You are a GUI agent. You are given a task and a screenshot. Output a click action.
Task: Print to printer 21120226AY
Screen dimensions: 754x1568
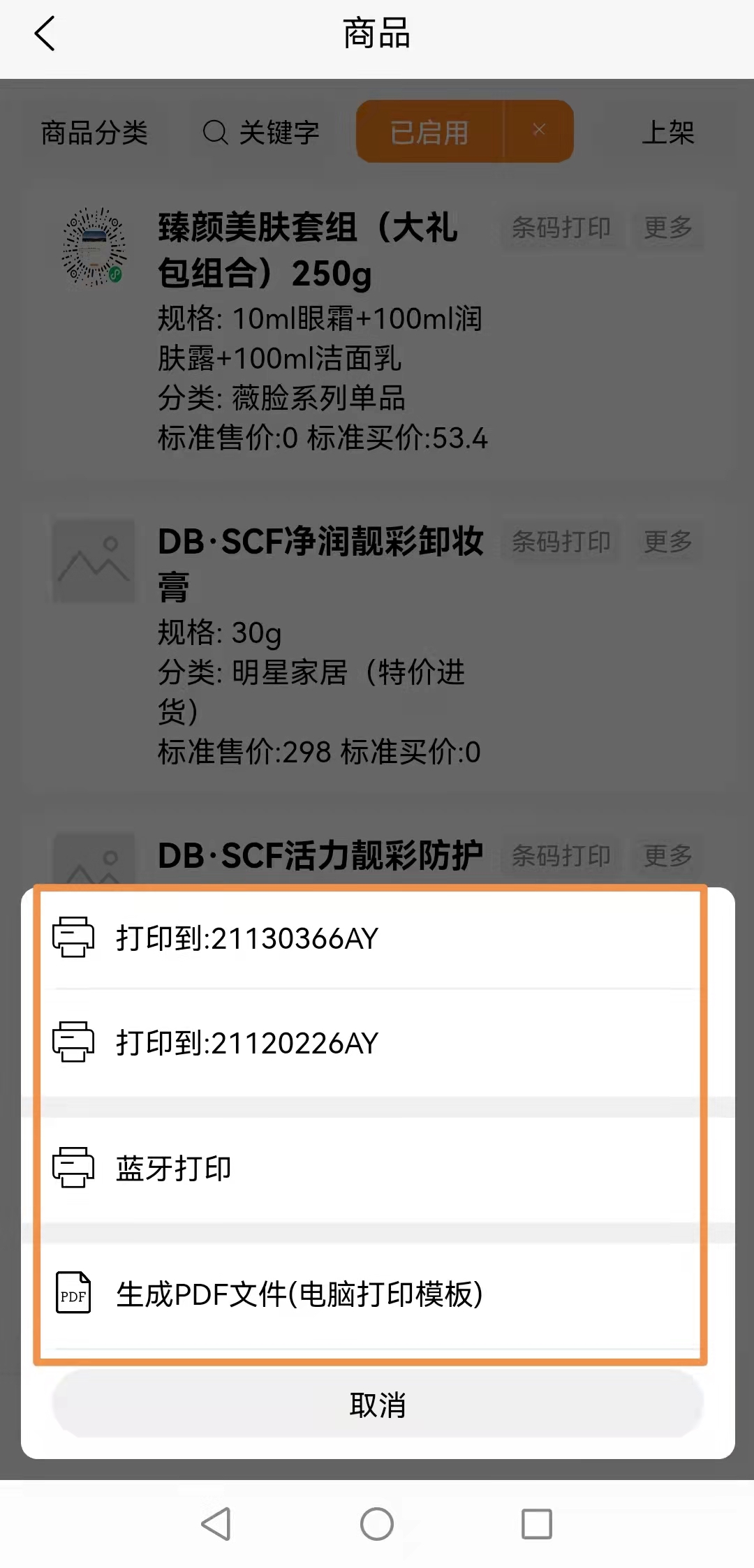(247, 1043)
